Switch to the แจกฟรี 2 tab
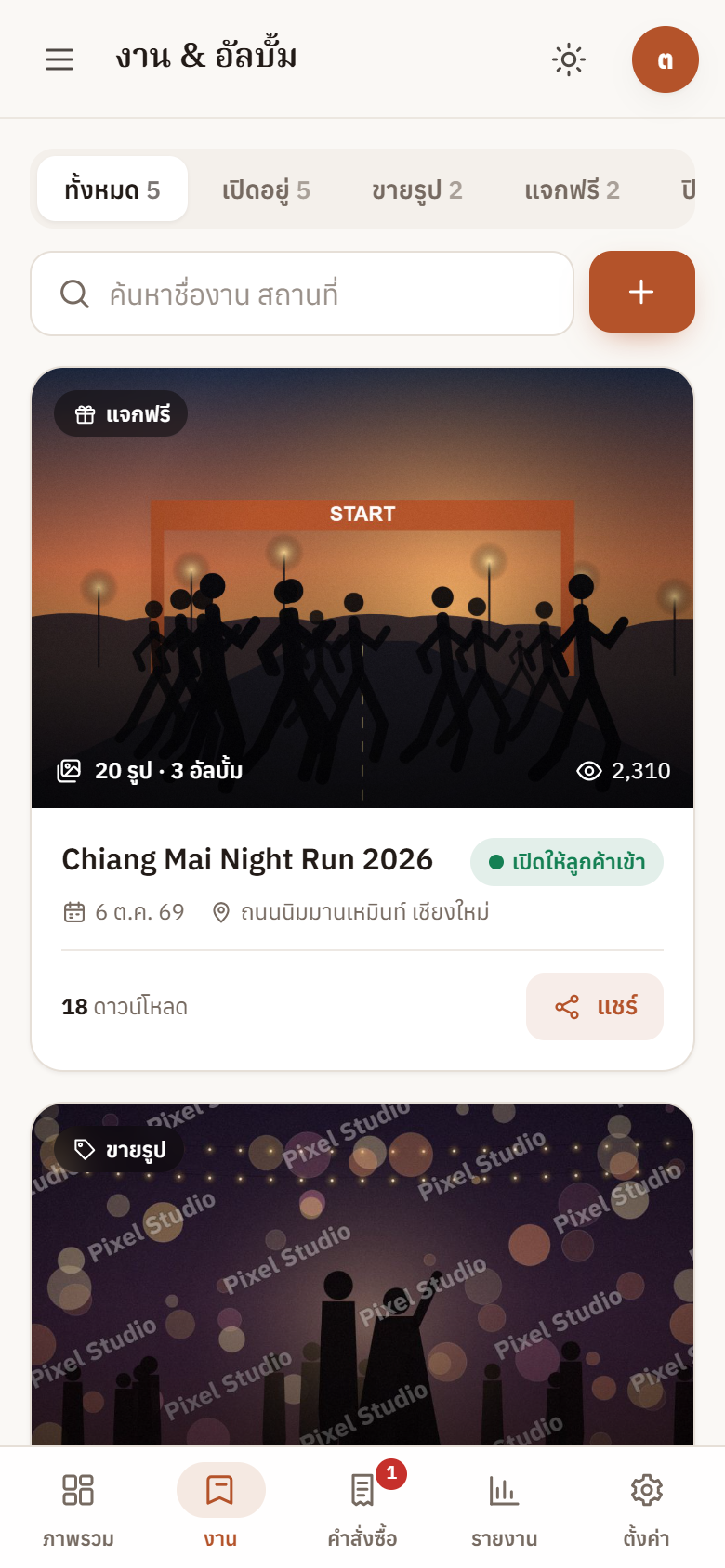 pyautogui.click(x=572, y=189)
